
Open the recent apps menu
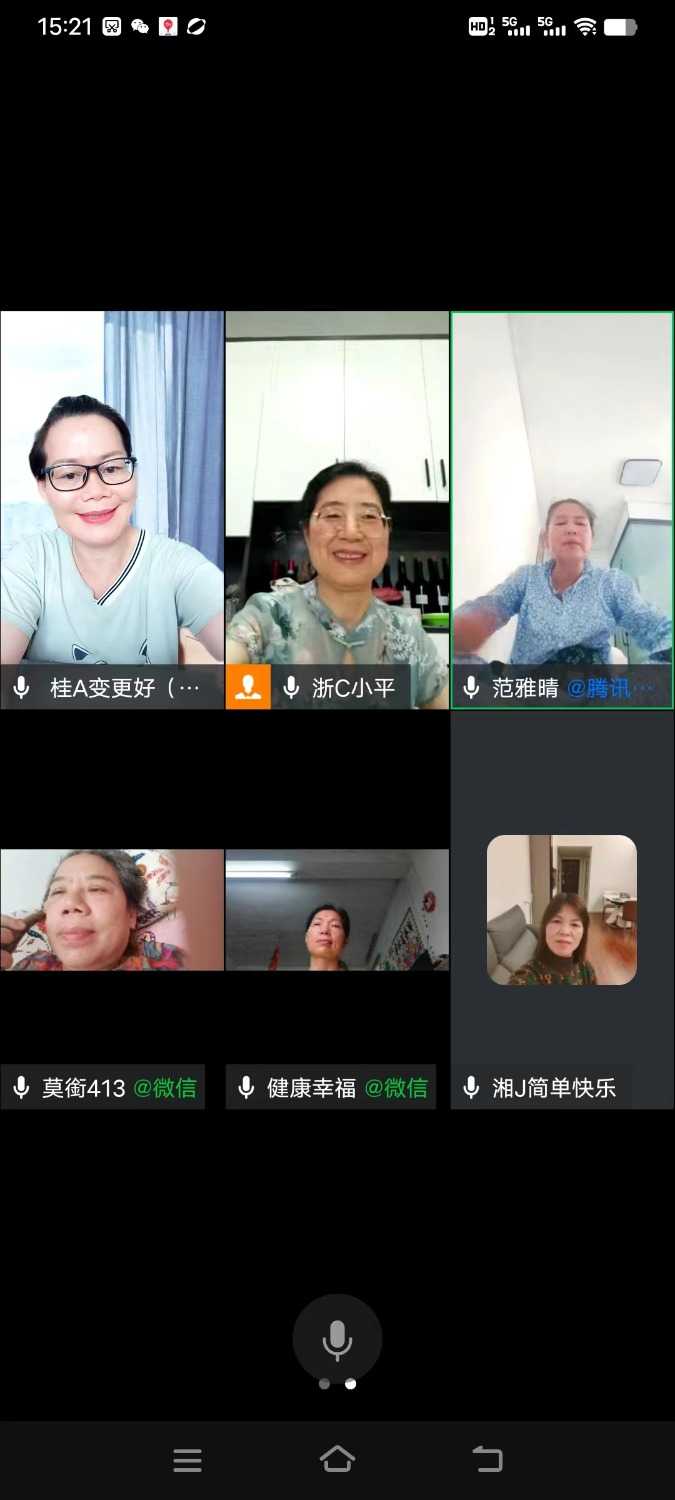(x=187, y=1460)
